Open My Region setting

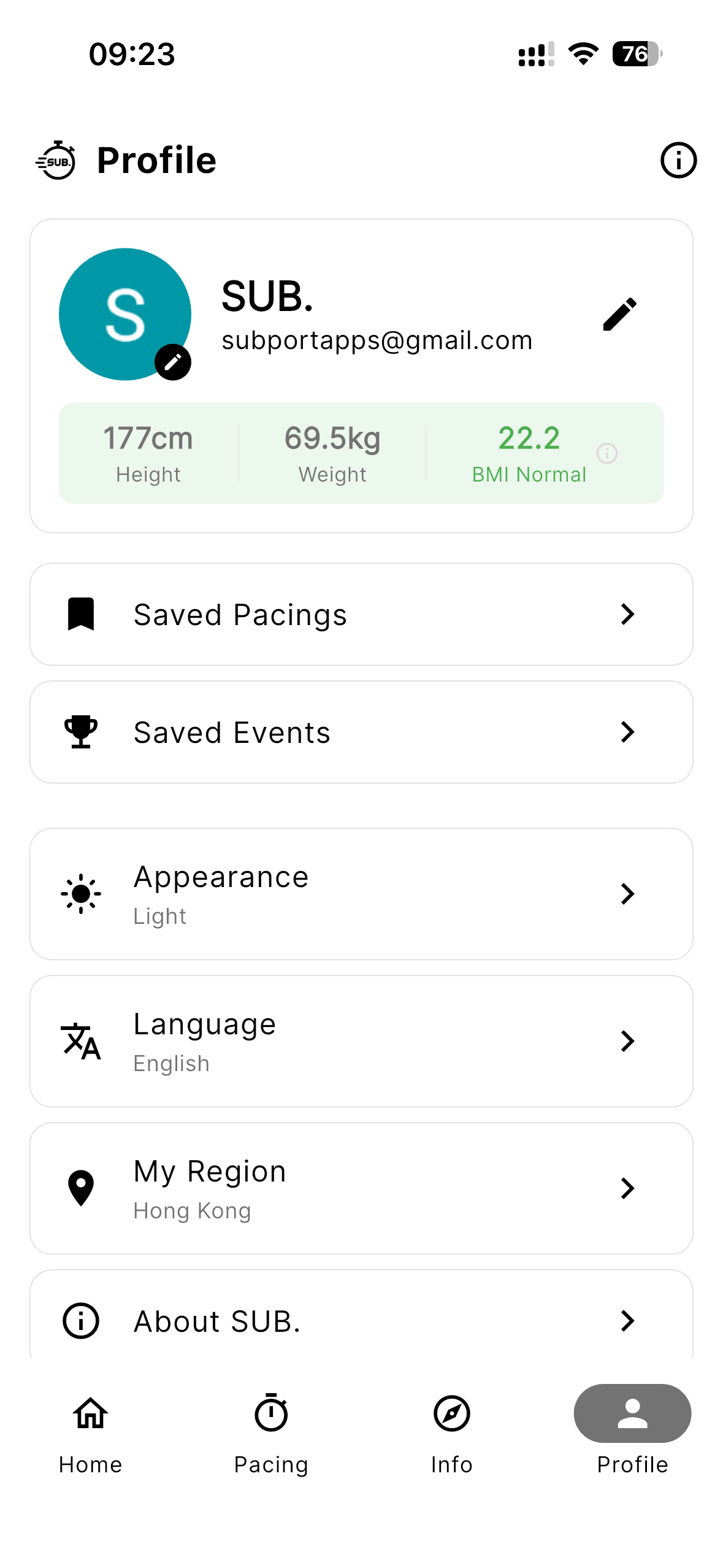(361, 1188)
